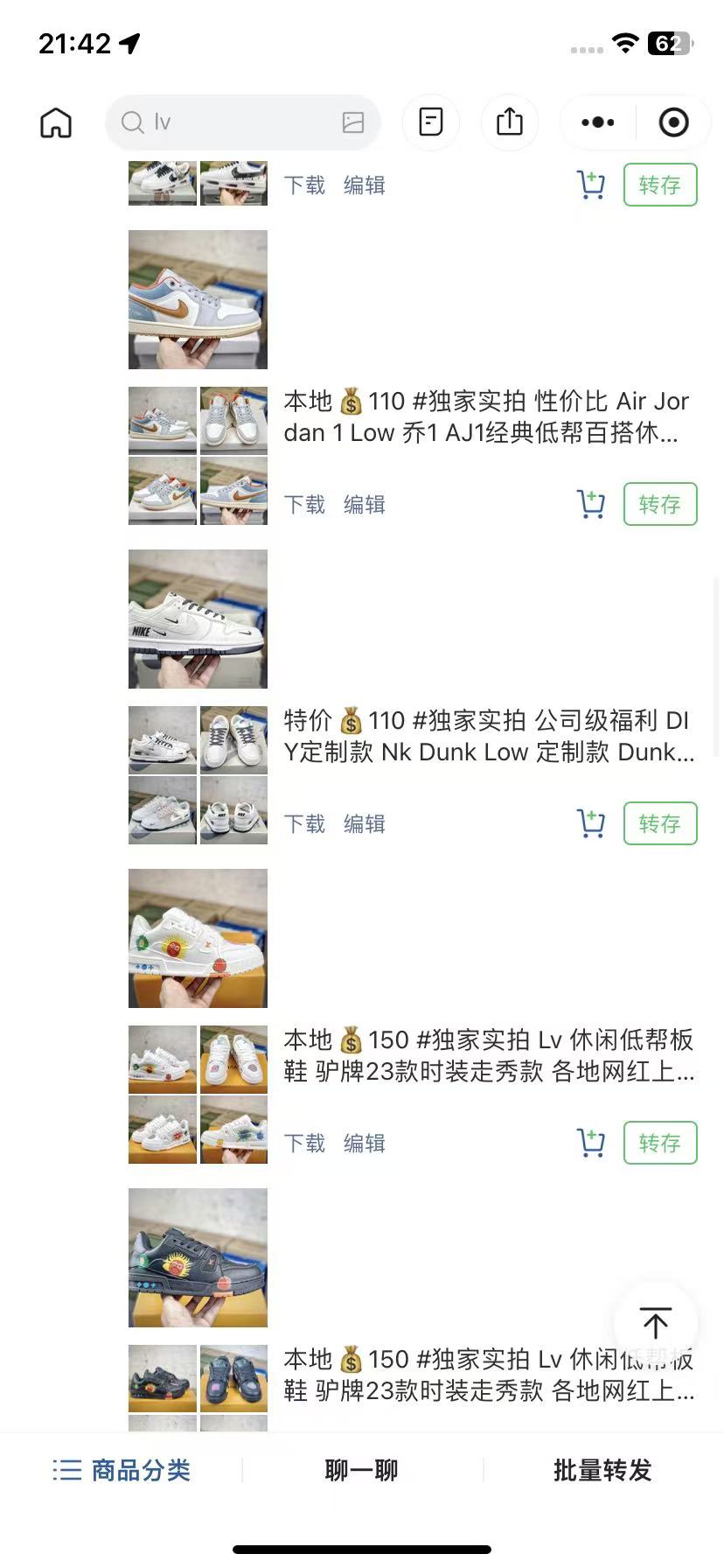Go to the home icon

pos(56,122)
